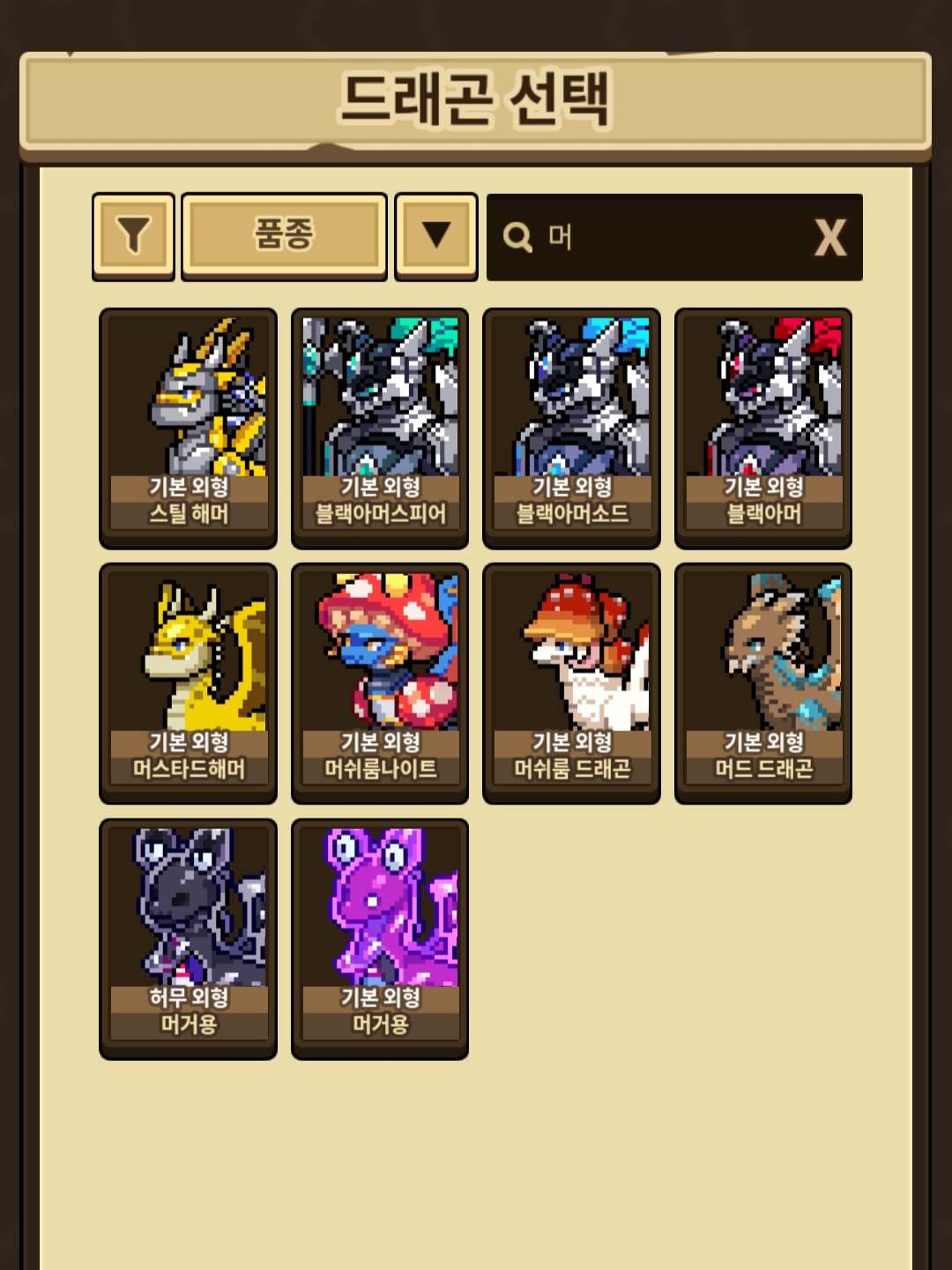The image size is (952, 1270).
Task: Pick the 머드 드래곤 card
Action: click(763, 684)
